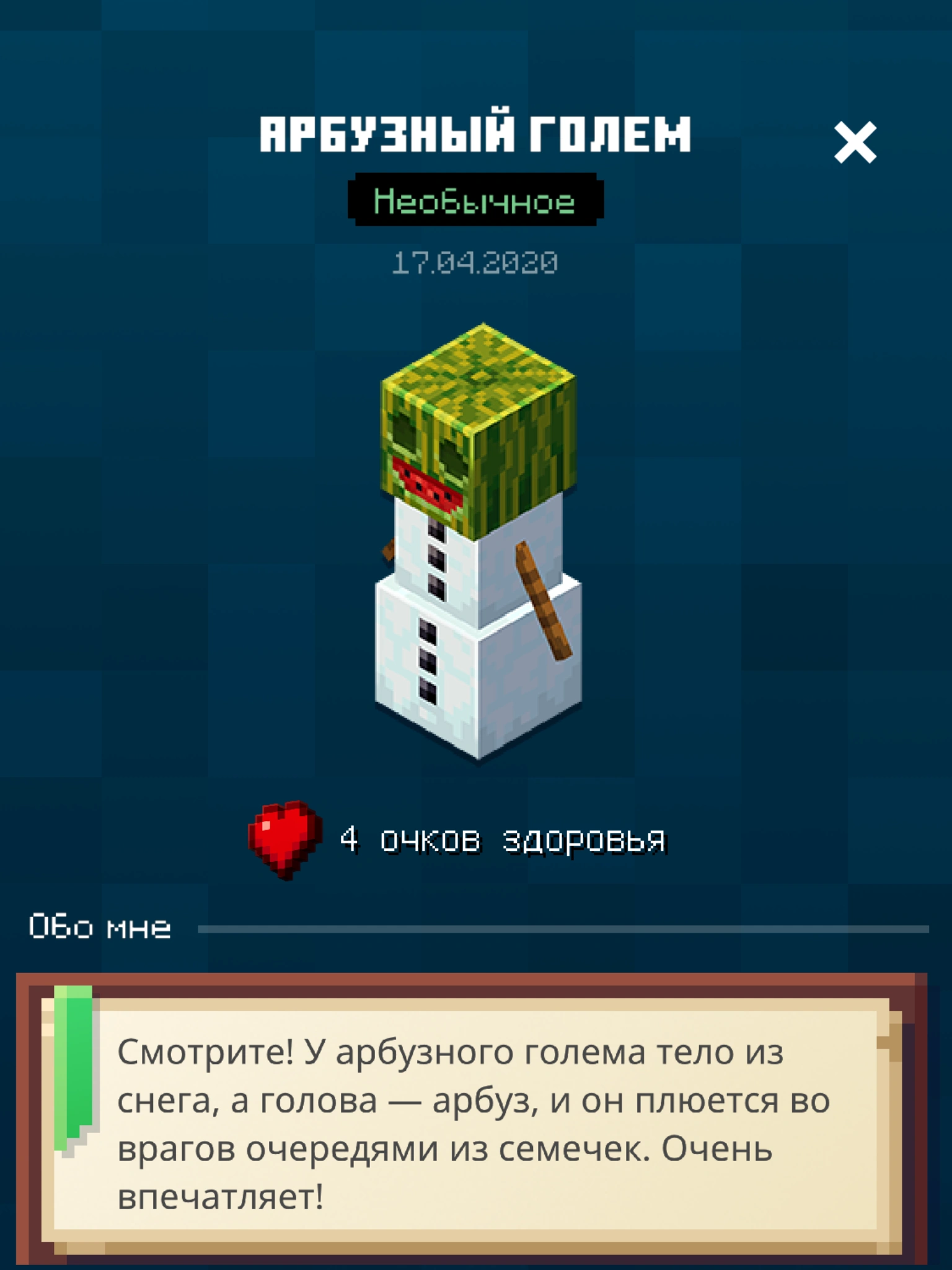Close the Арбузный голем detail card

(855, 143)
